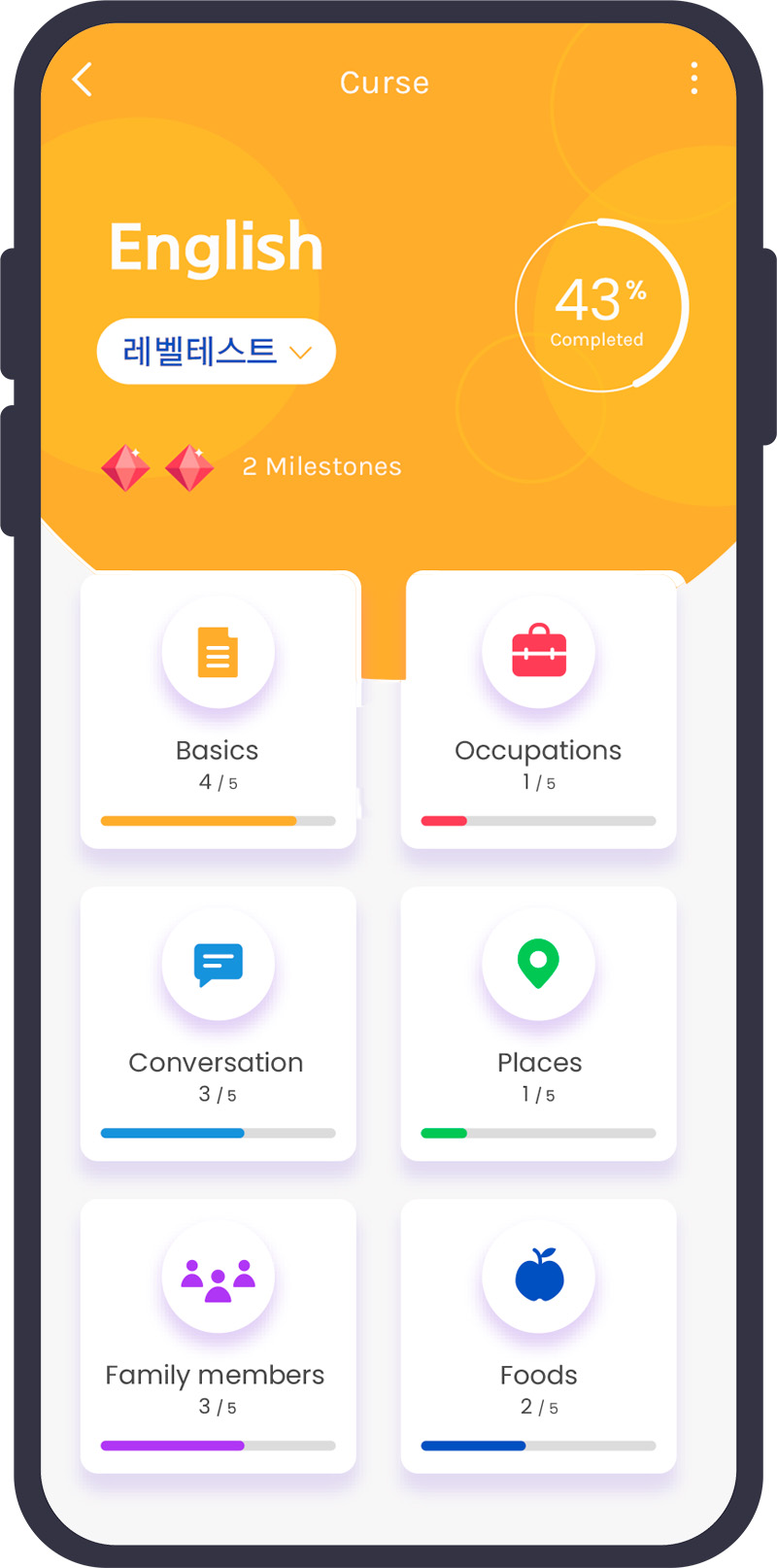Select the Conversation card
Viewport: 777px width, 1568px height.
[x=218, y=1023]
